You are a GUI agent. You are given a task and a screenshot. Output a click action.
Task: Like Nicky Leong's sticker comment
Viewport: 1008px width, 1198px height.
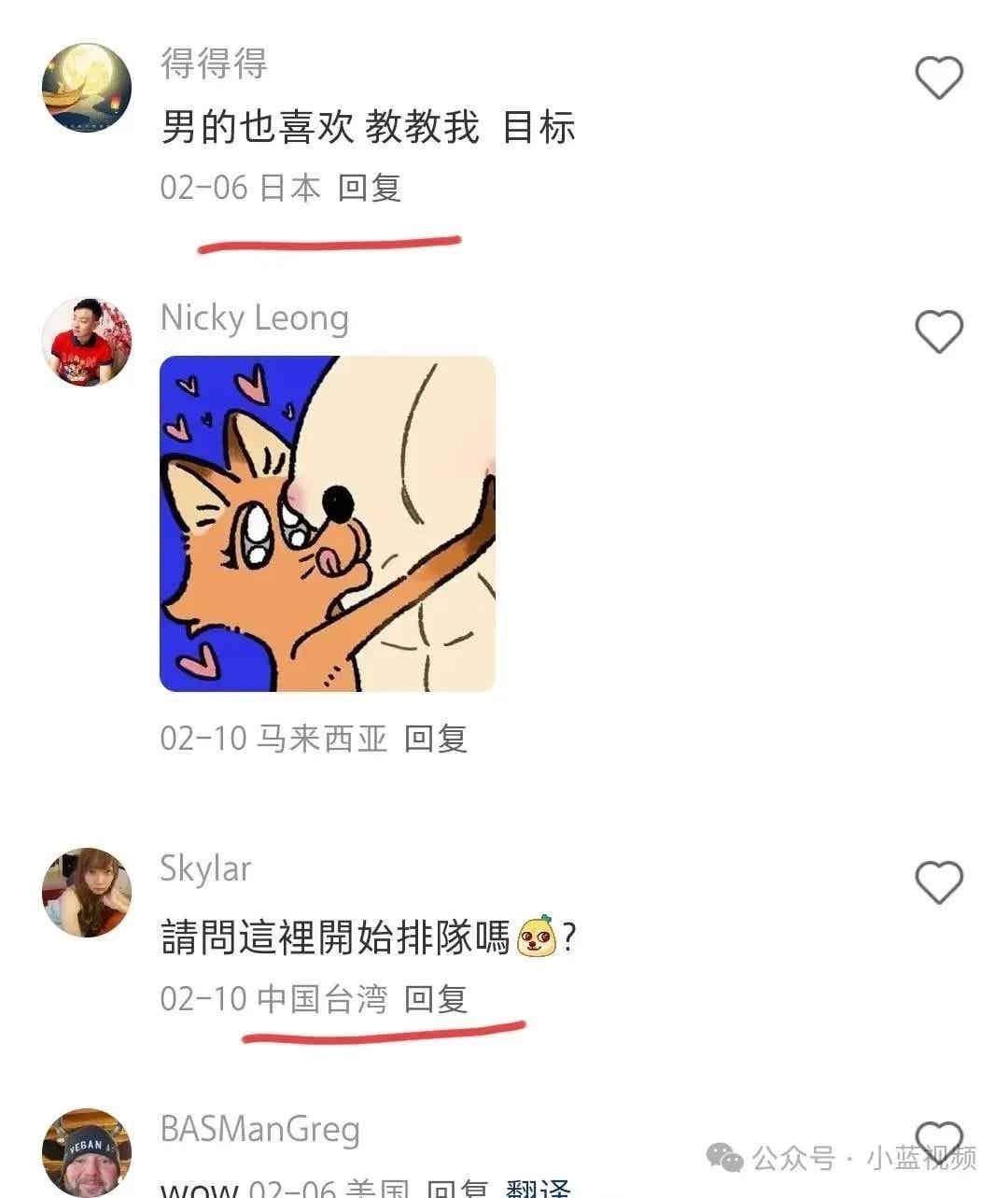coord(938,331)
